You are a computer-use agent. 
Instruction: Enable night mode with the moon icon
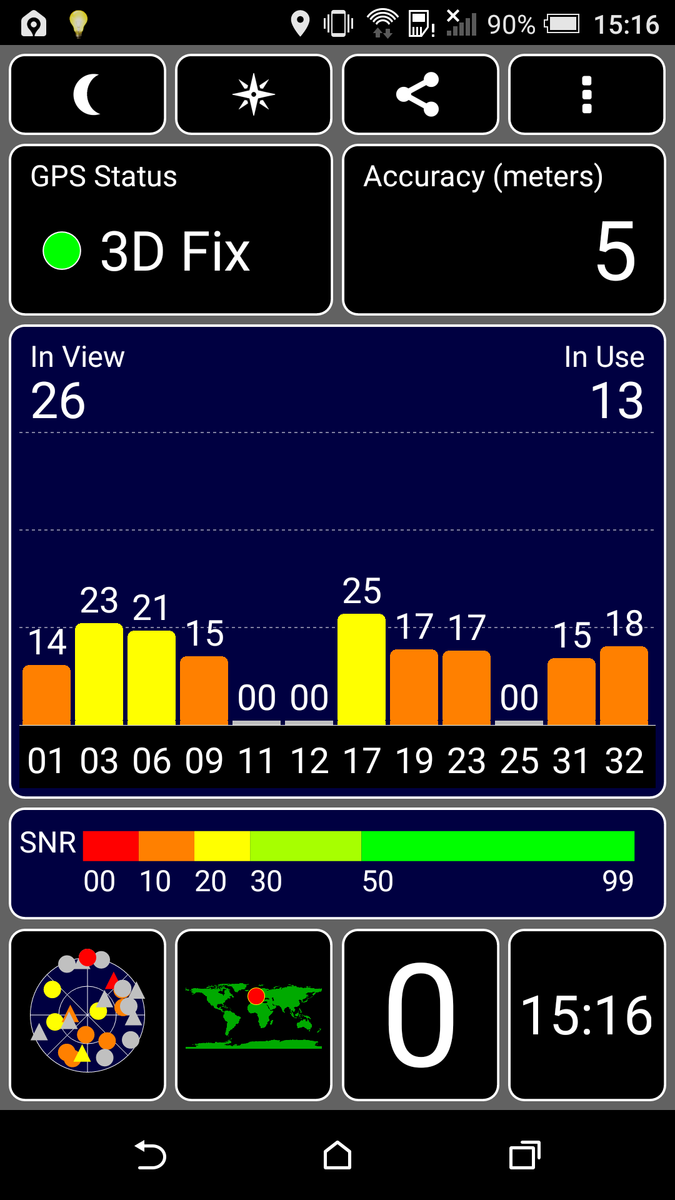[88, 95]
